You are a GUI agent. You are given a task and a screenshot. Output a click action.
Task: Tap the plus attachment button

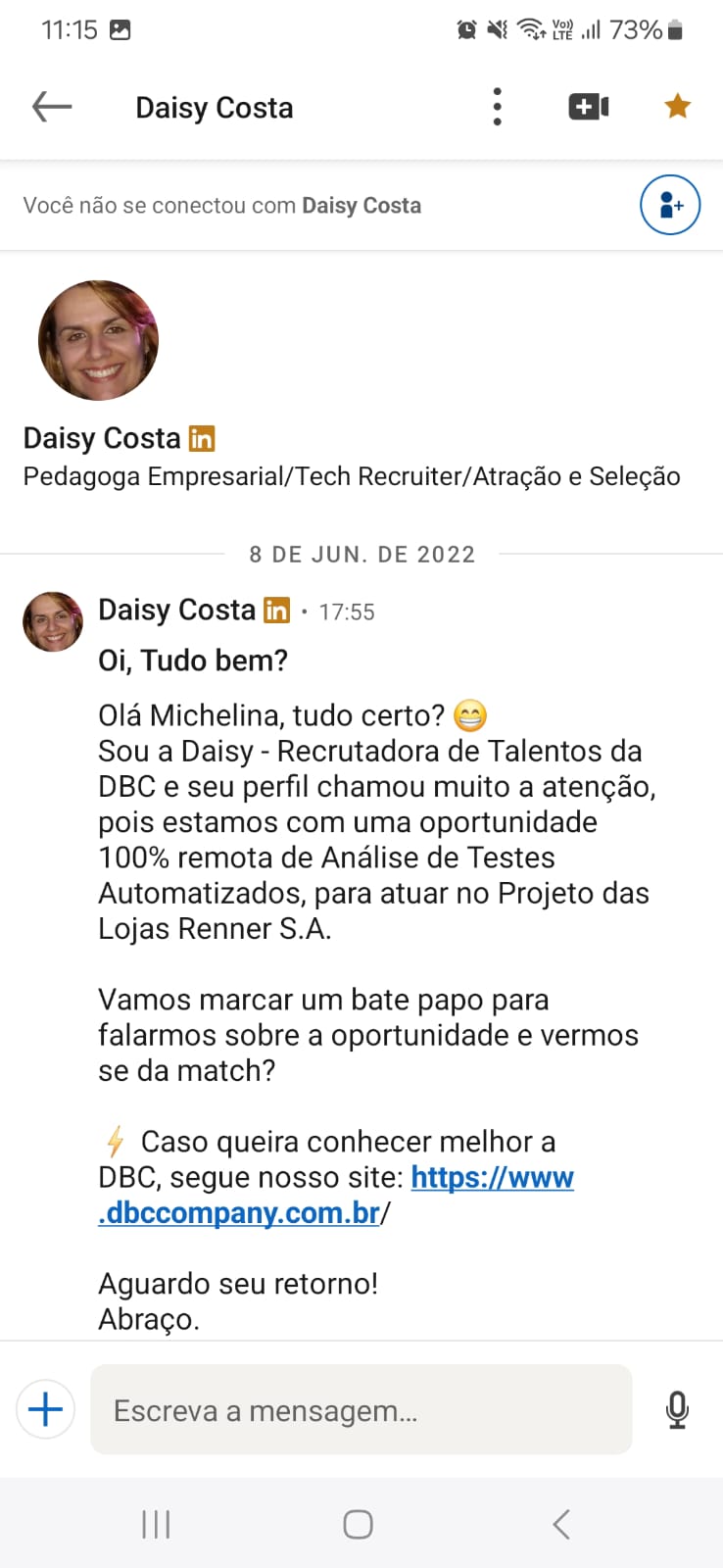coord(46,1409)
